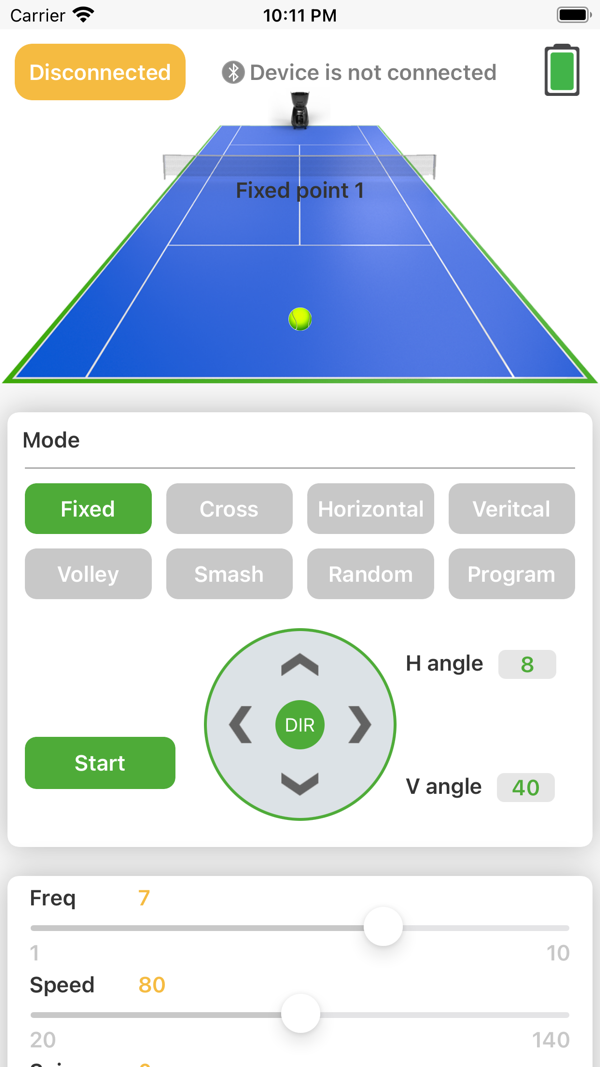Image resolution: width=600 pixels, height=1067 pixels.
Task: Select the Veritcal mode button
Action: [x=511, y=509]
